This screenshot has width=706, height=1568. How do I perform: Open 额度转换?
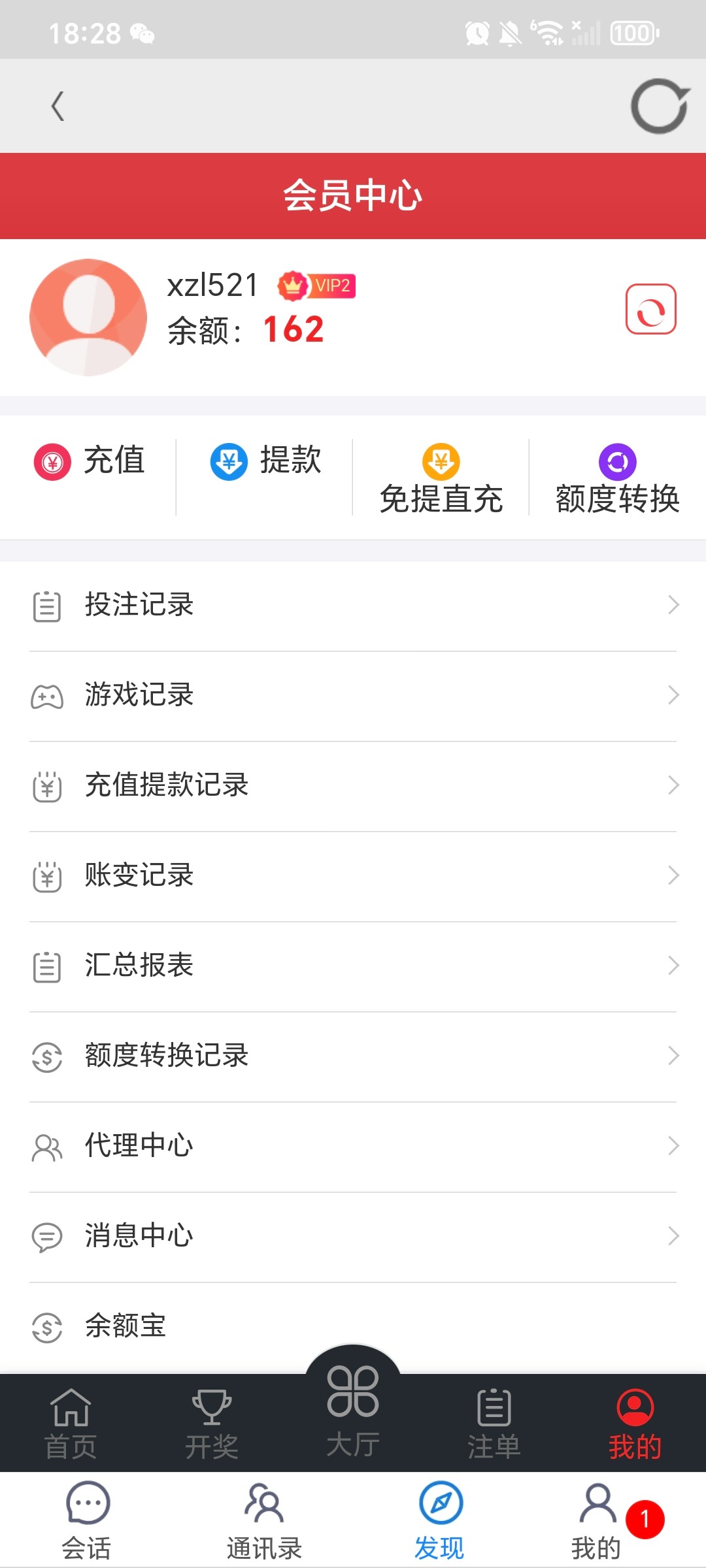617,479
